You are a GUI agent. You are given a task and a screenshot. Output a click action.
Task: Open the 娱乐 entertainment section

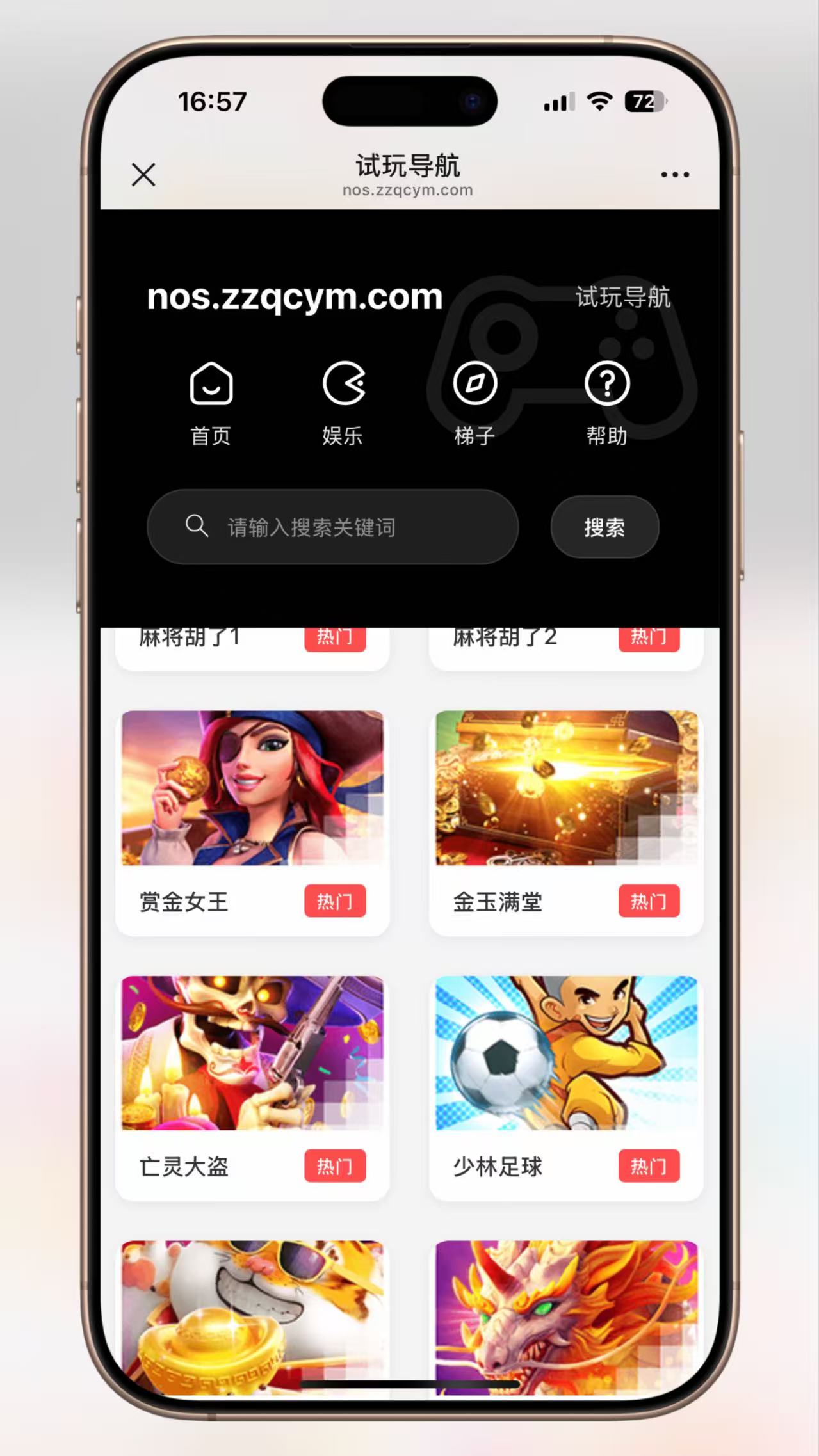point(343,403)
